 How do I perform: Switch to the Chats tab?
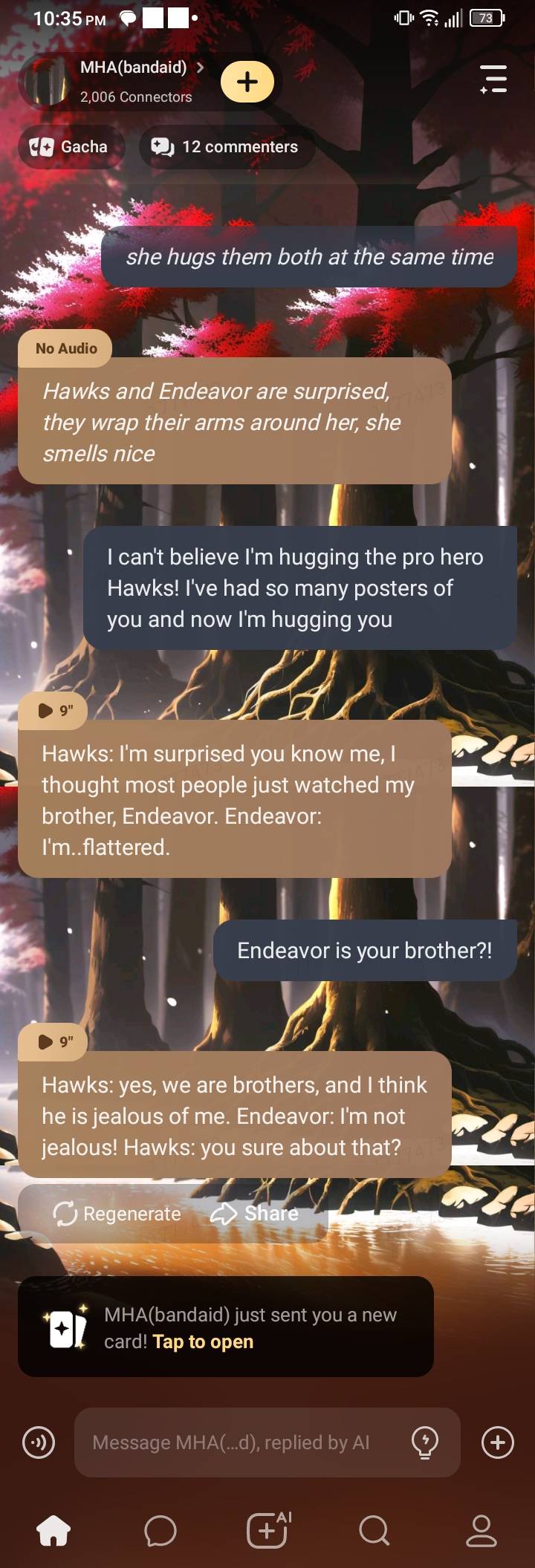coord(160,1530)
